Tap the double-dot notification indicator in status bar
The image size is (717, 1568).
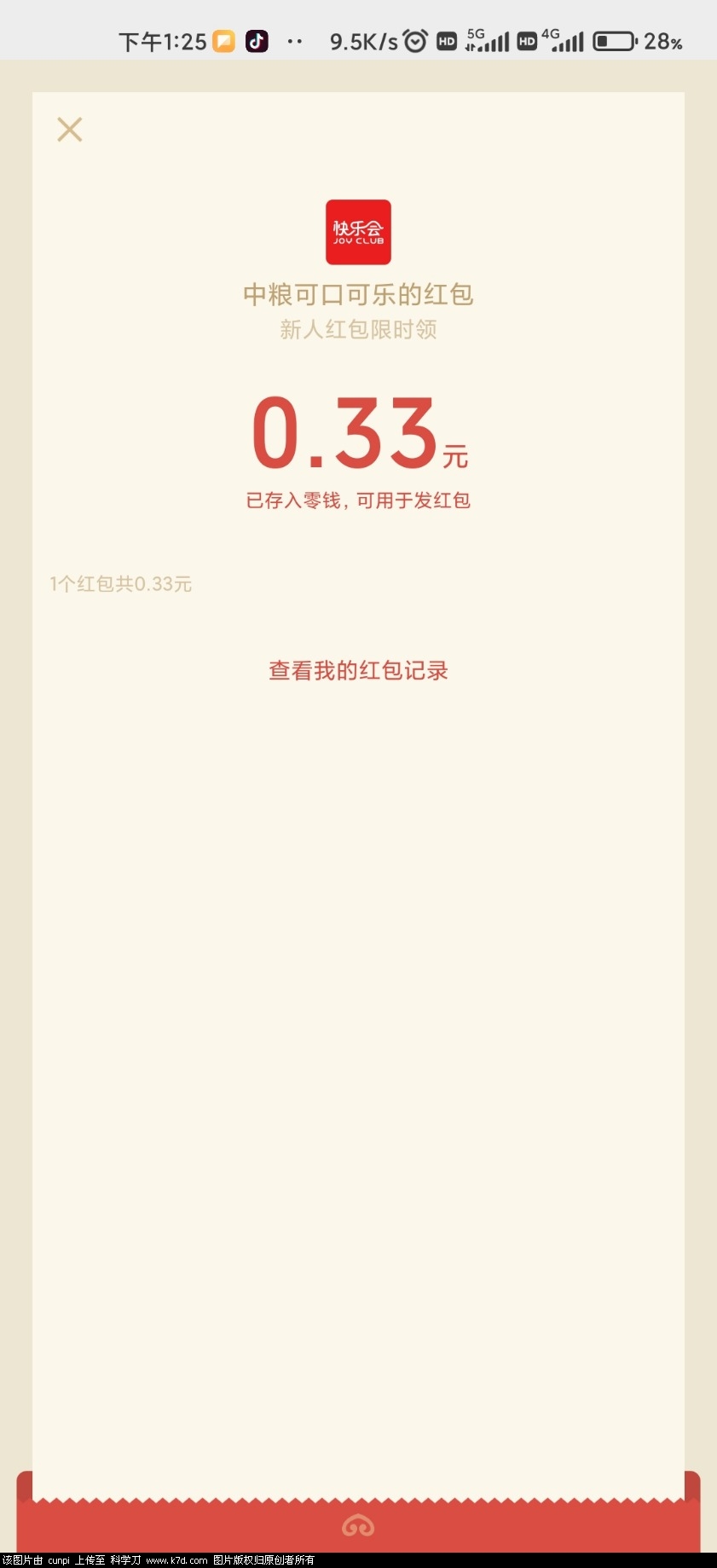click(x=296, y=39)
